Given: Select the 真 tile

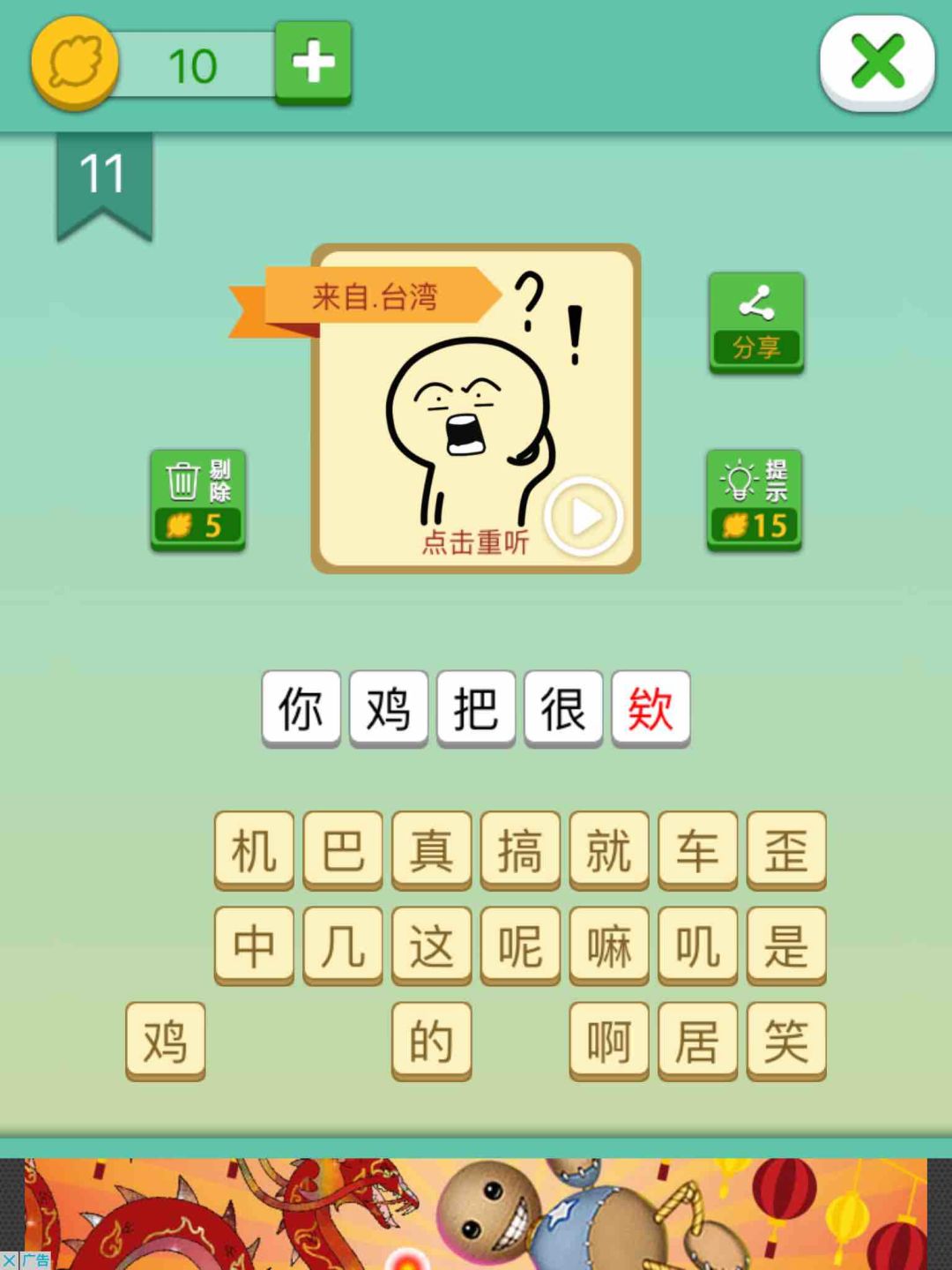Looking at the screenshot, I should click(x=432, y=851).
